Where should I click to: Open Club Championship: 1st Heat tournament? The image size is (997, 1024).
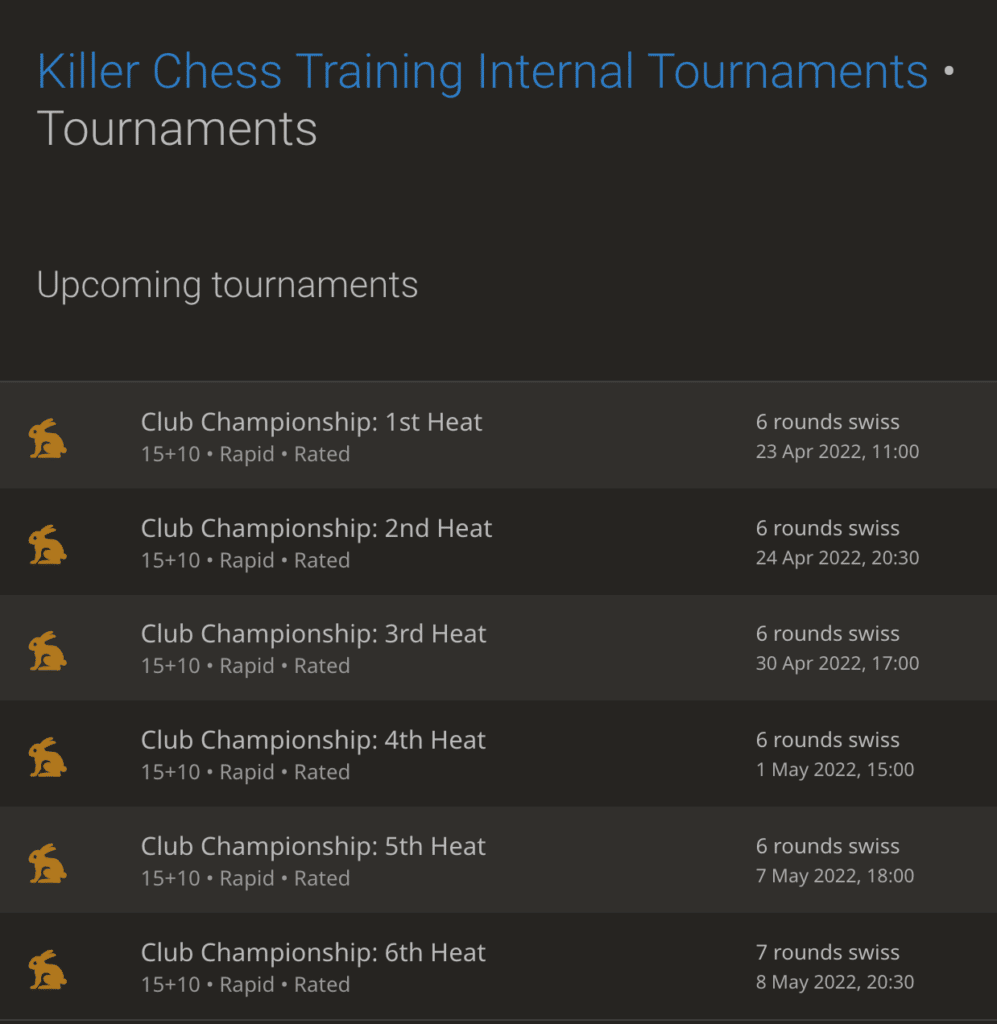coord(312,423)
